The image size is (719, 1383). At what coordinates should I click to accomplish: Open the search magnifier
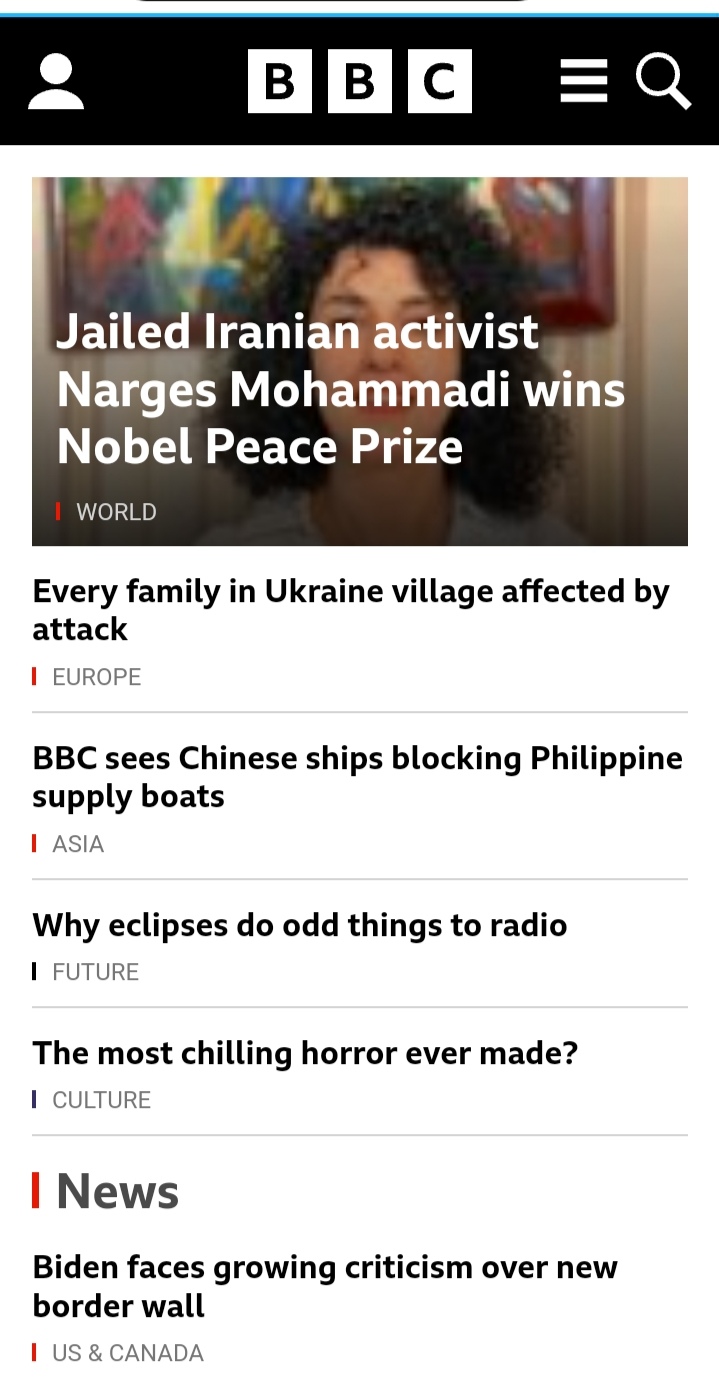(663, 81)
